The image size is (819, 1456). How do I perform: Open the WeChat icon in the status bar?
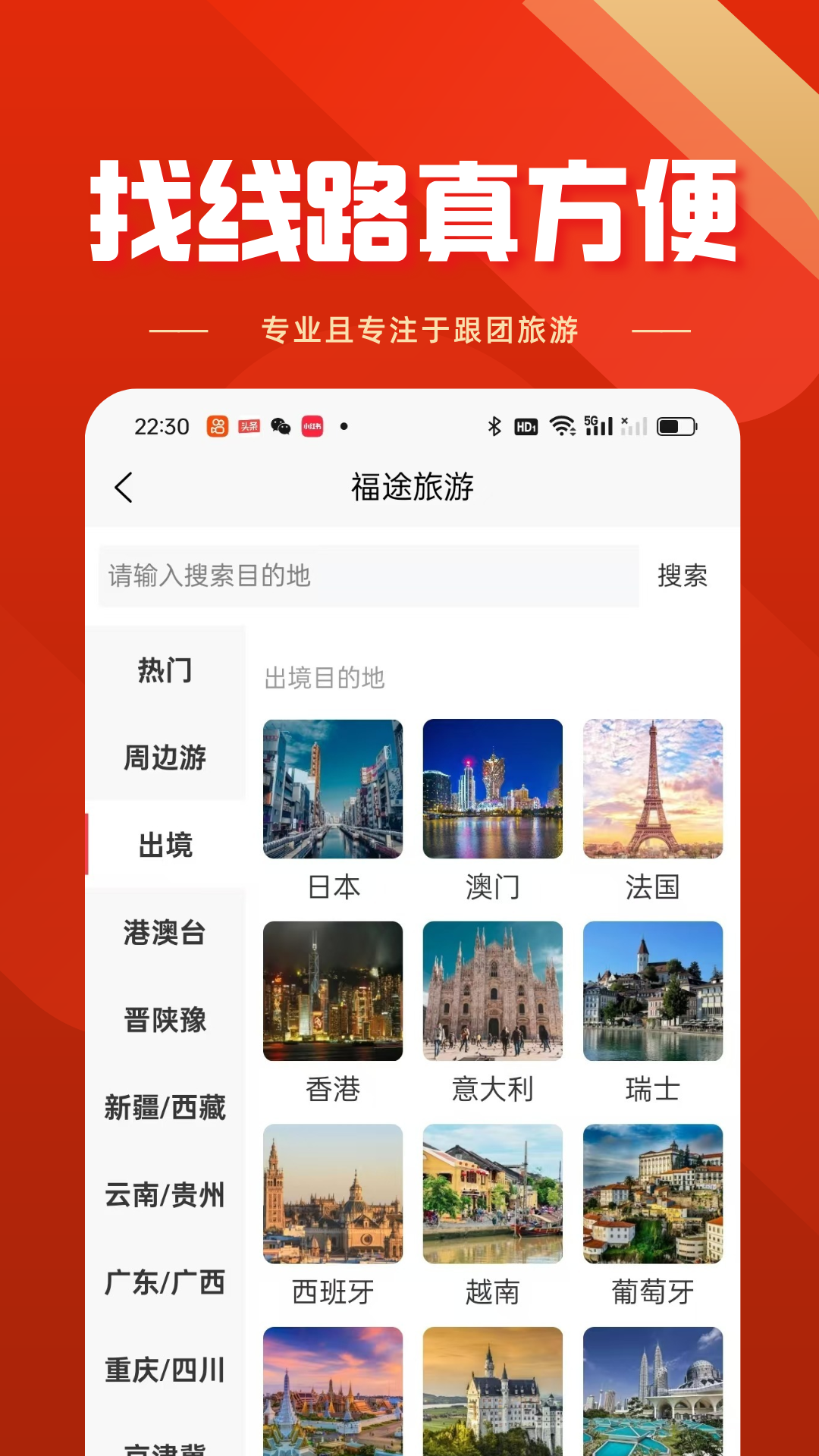[x=282, y=427]
